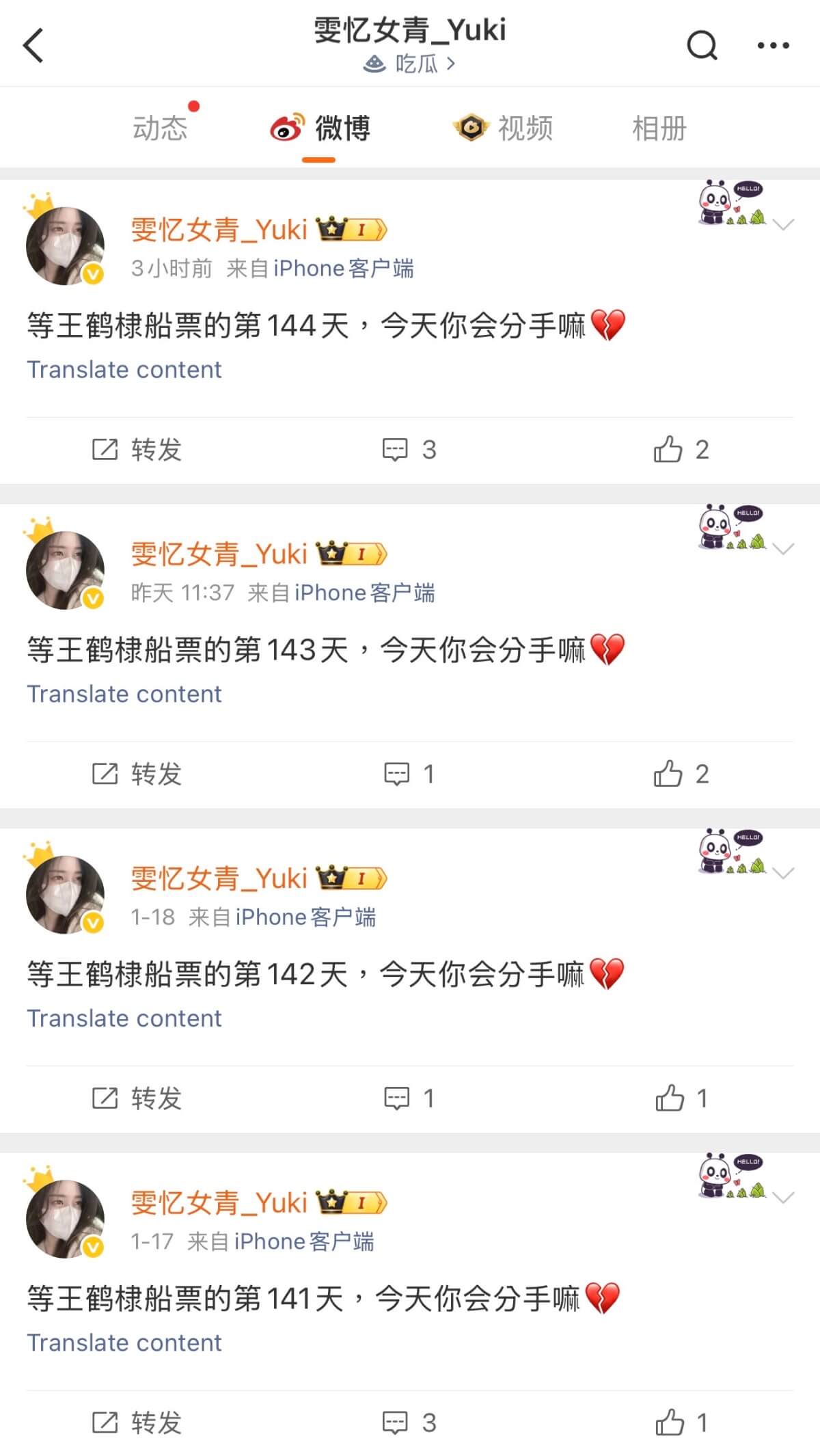820x1456 pixels.
Task: Open comments on the 142天 post
Action: [409, 1098]
